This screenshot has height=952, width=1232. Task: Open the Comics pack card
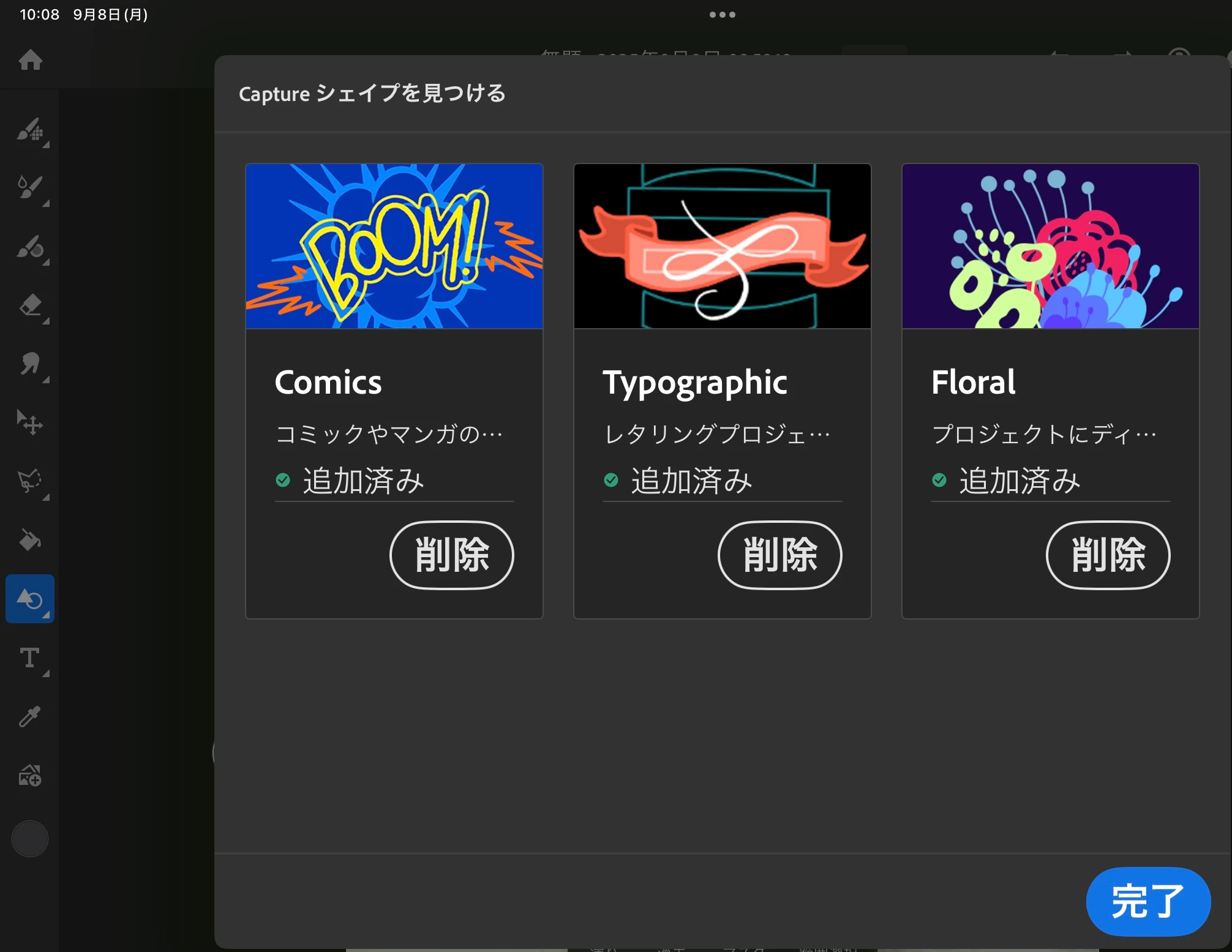394,246
